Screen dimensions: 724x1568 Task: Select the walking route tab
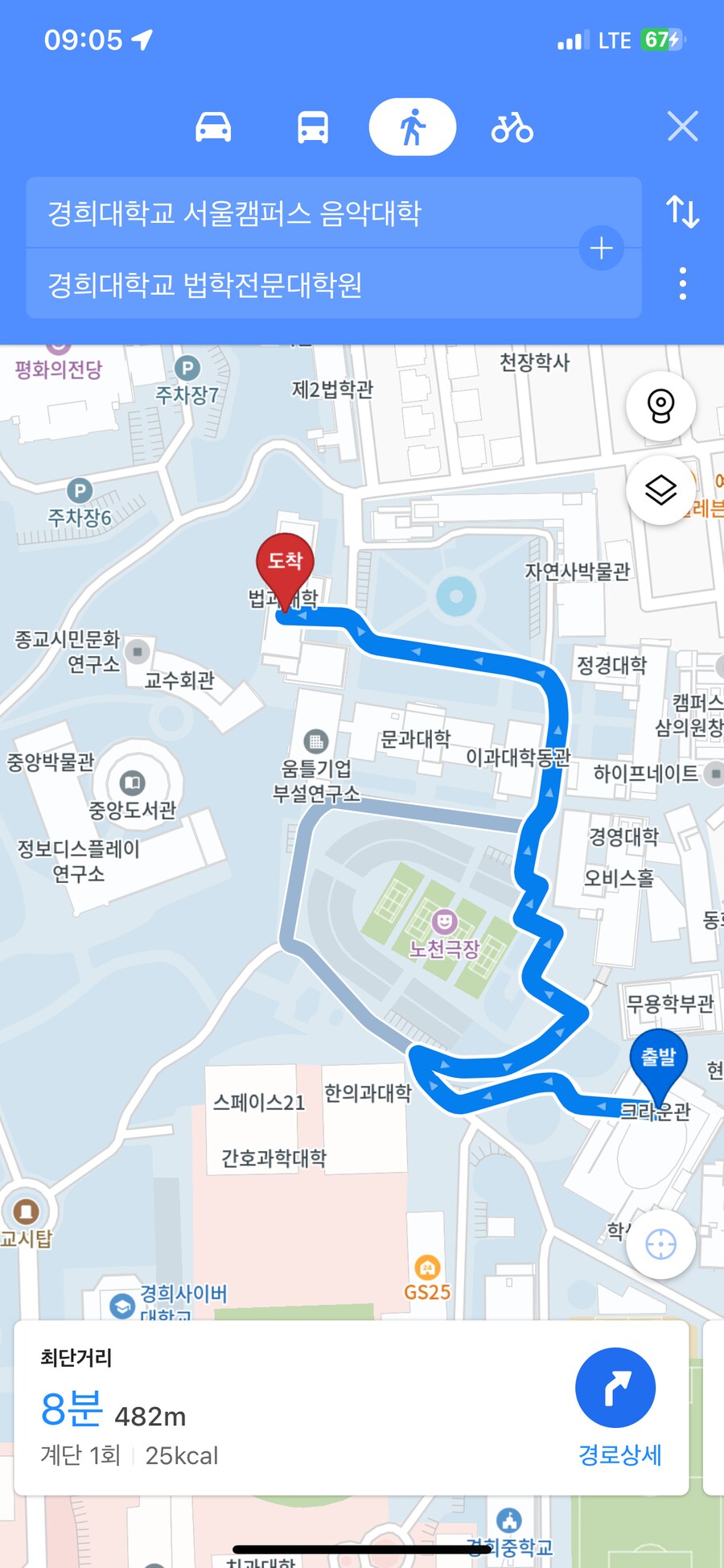pyautogui.click(x=412, y=126)
